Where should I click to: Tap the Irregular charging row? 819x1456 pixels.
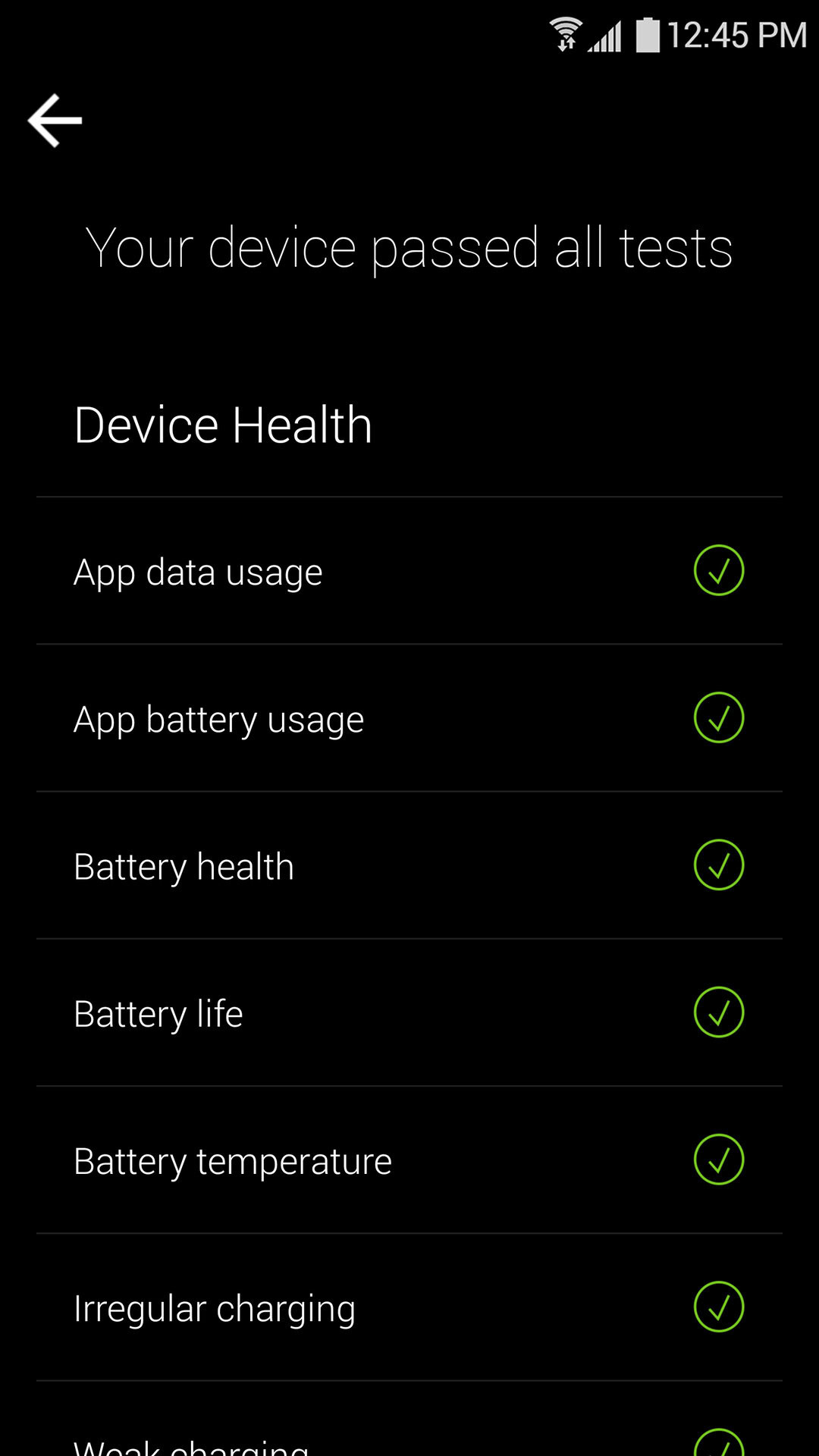[409, 1307]
